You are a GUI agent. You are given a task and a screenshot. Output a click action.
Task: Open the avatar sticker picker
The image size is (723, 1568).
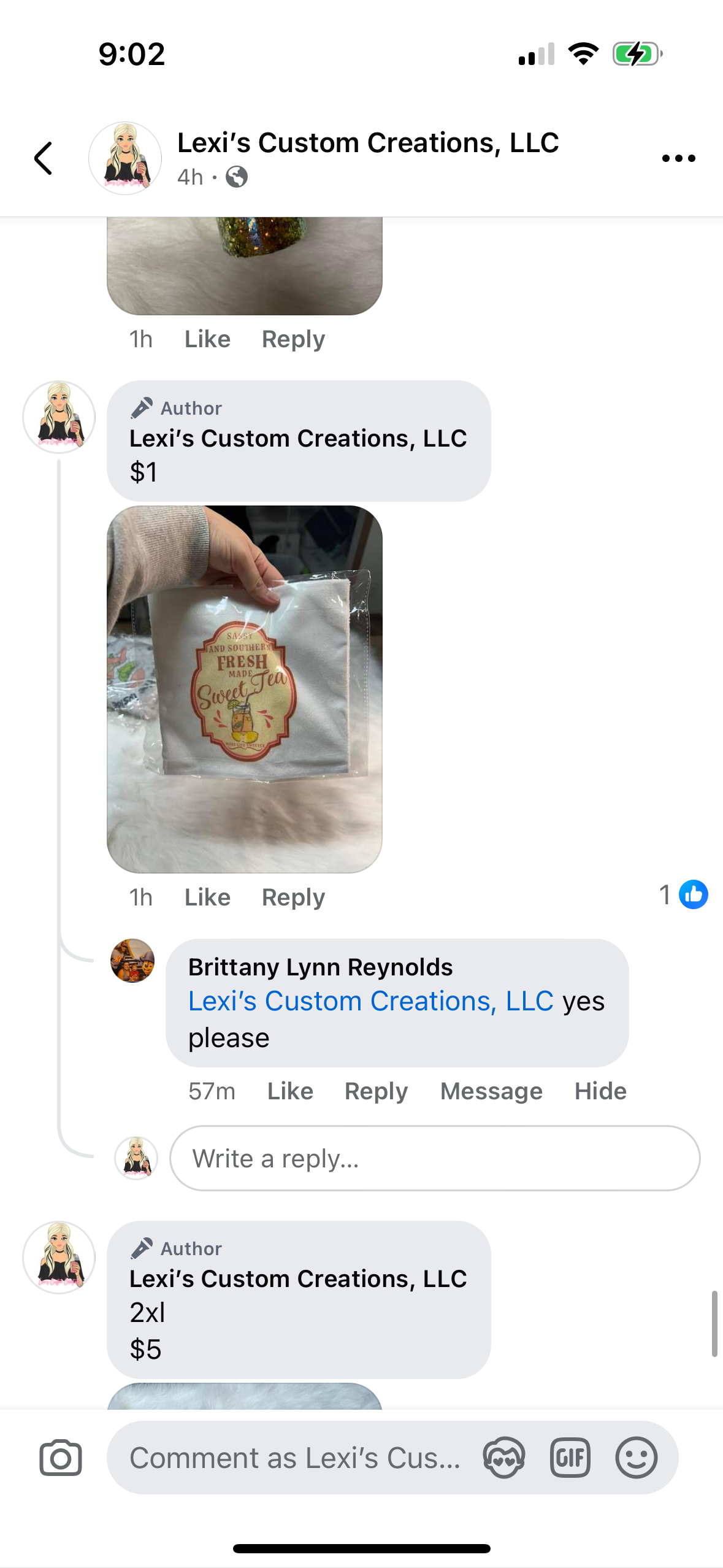(x=503, y=1458)
